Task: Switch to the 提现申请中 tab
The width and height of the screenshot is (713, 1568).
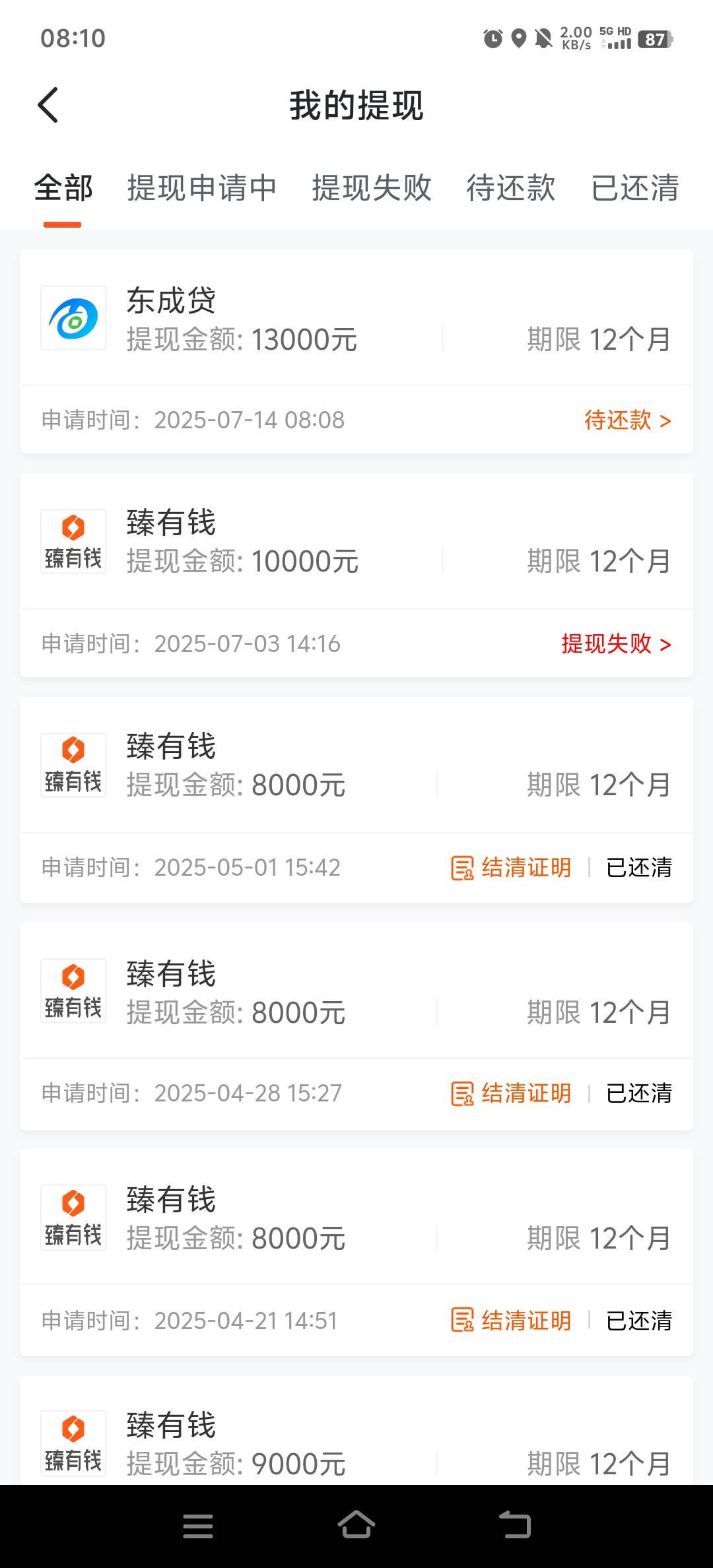Action: (201, 188)
